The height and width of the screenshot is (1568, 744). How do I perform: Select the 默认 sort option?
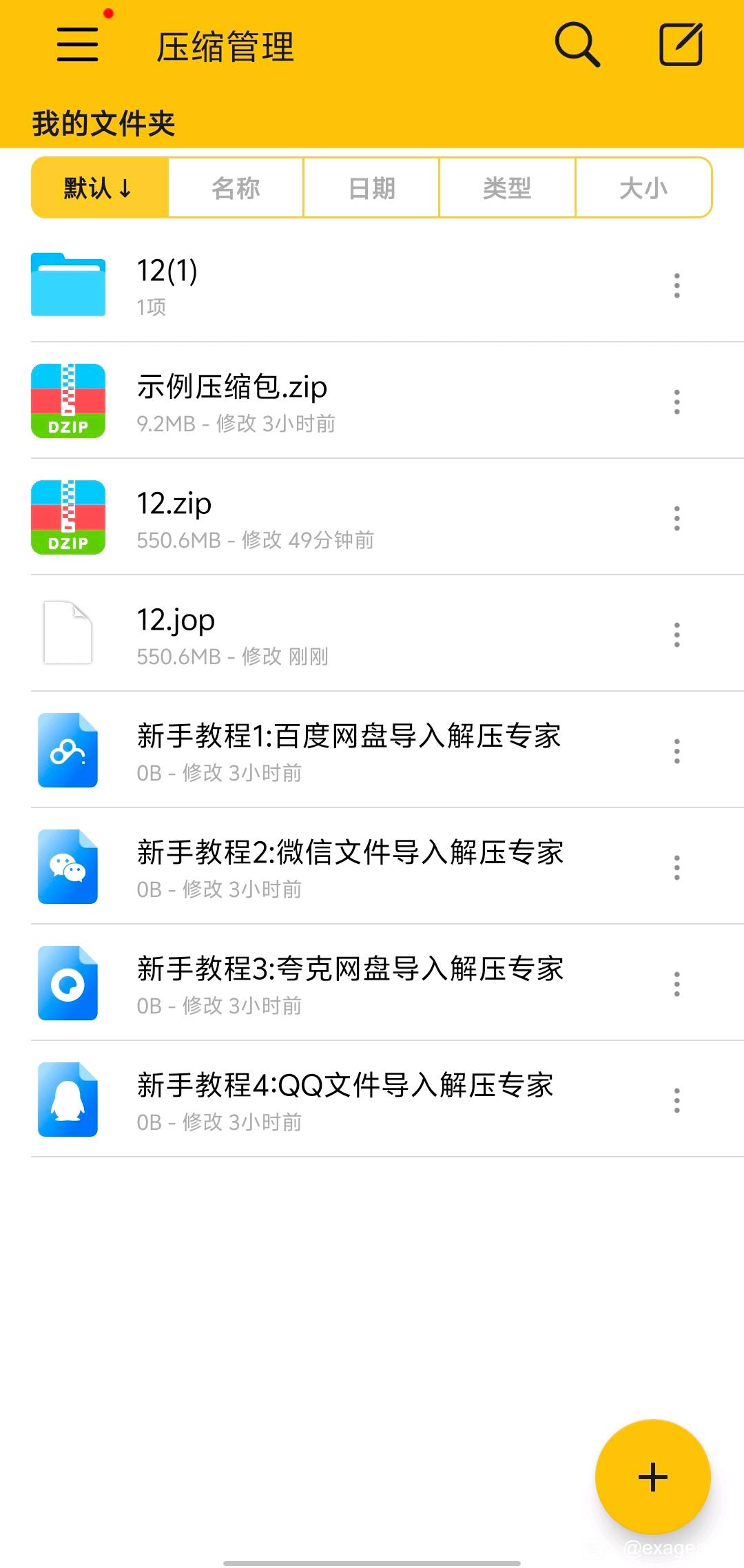100,188
